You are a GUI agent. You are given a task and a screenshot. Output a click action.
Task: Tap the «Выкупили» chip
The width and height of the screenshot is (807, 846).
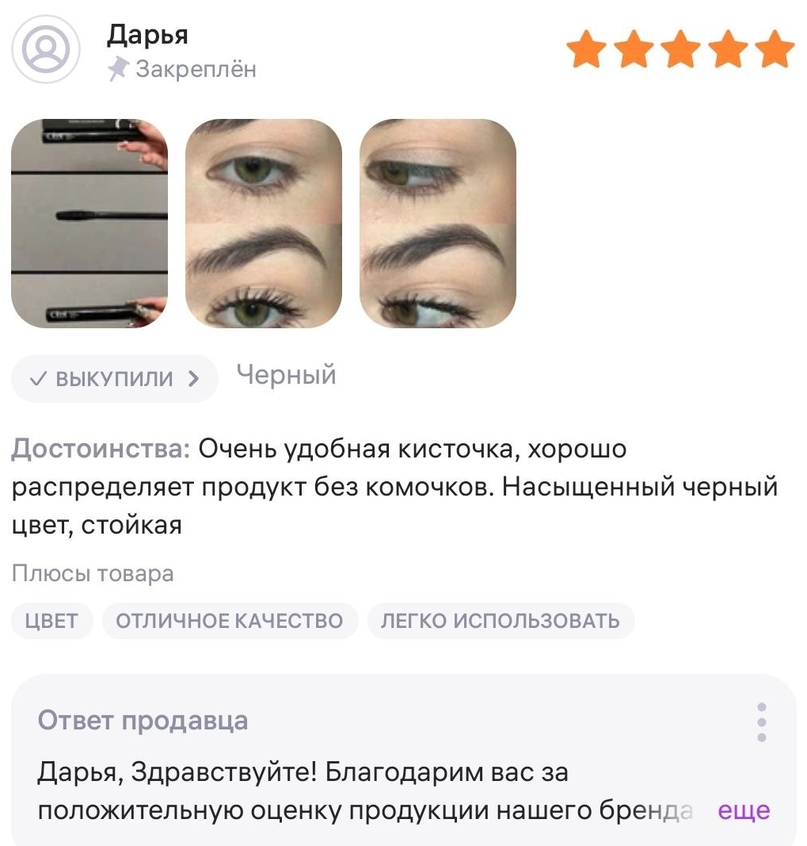(x=114, y=379)
